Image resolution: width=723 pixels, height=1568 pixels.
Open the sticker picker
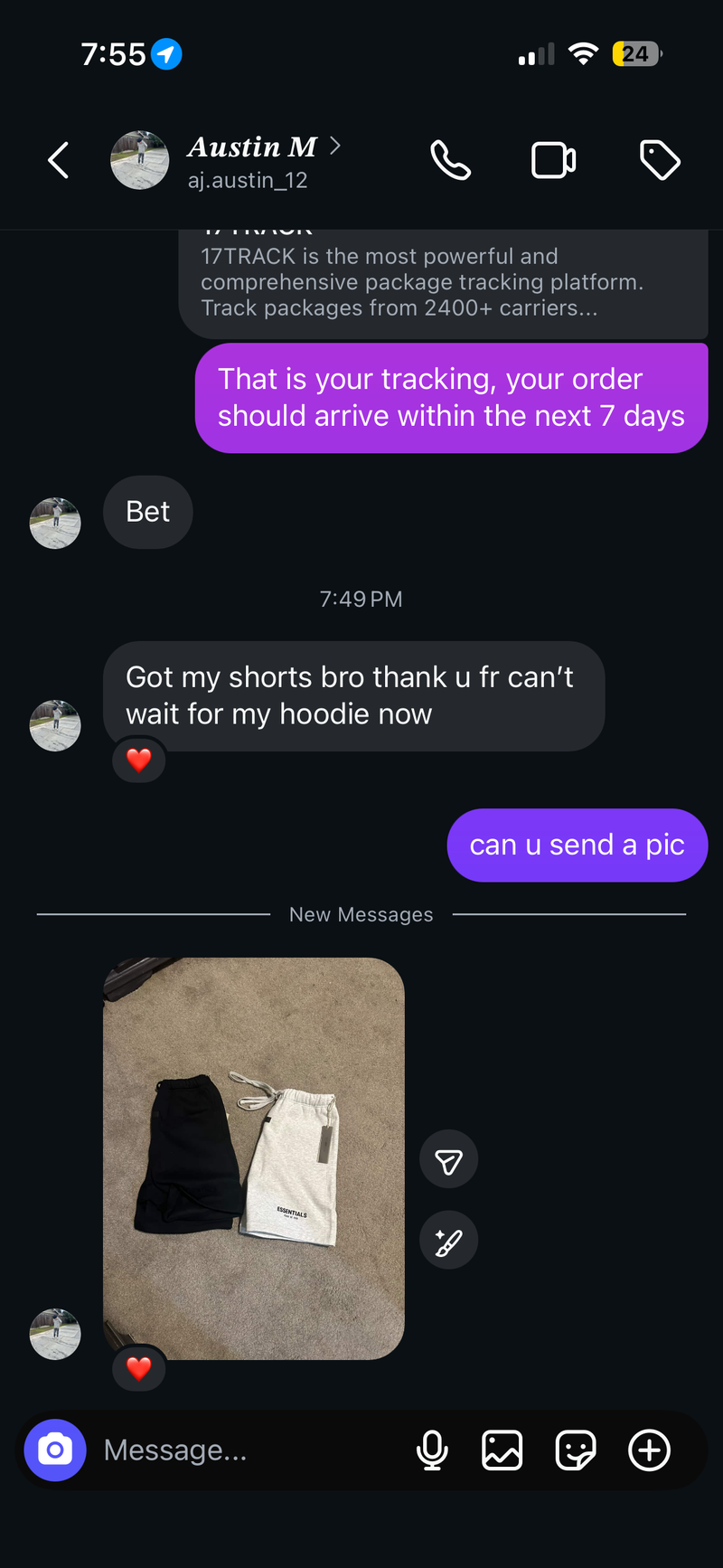click(x=576, y=1450)
